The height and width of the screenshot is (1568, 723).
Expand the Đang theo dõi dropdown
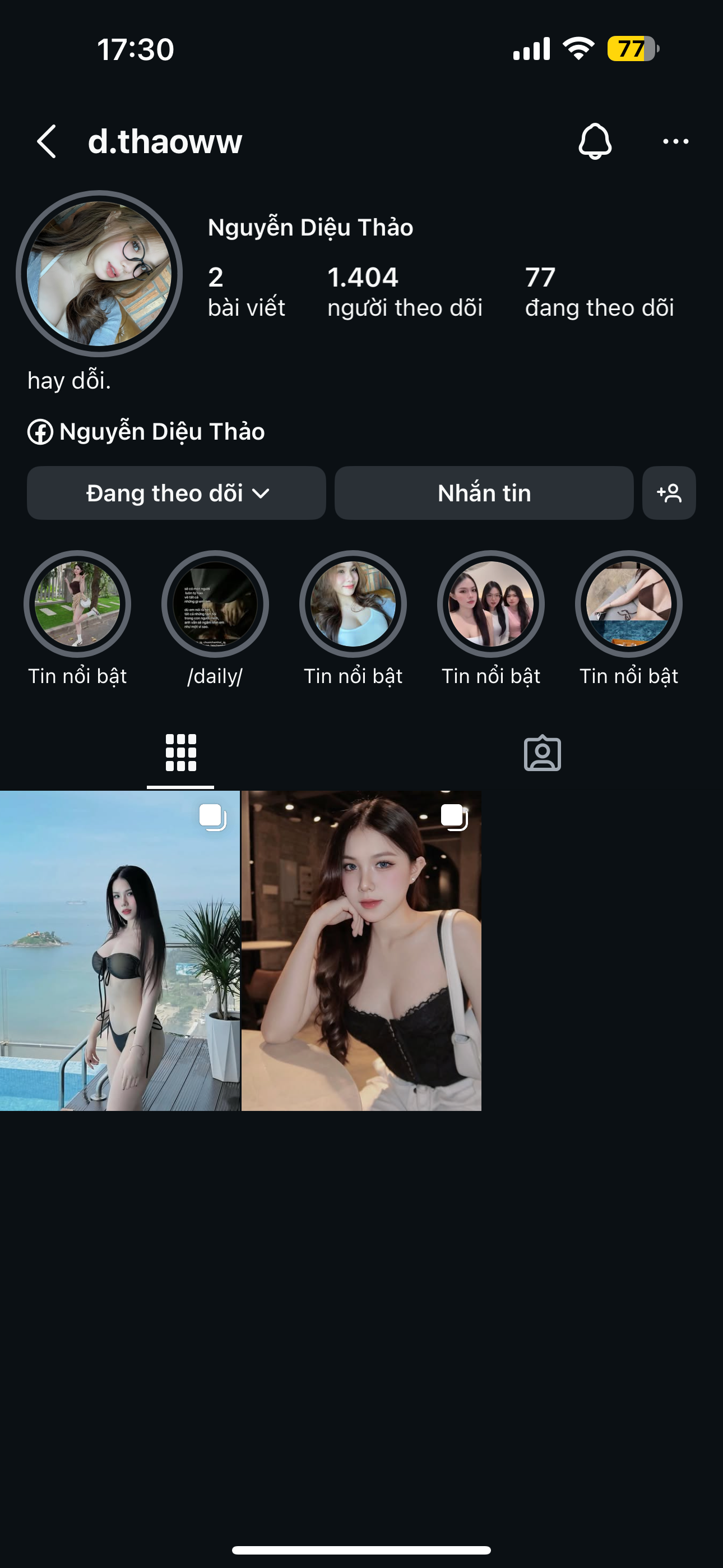177,493
